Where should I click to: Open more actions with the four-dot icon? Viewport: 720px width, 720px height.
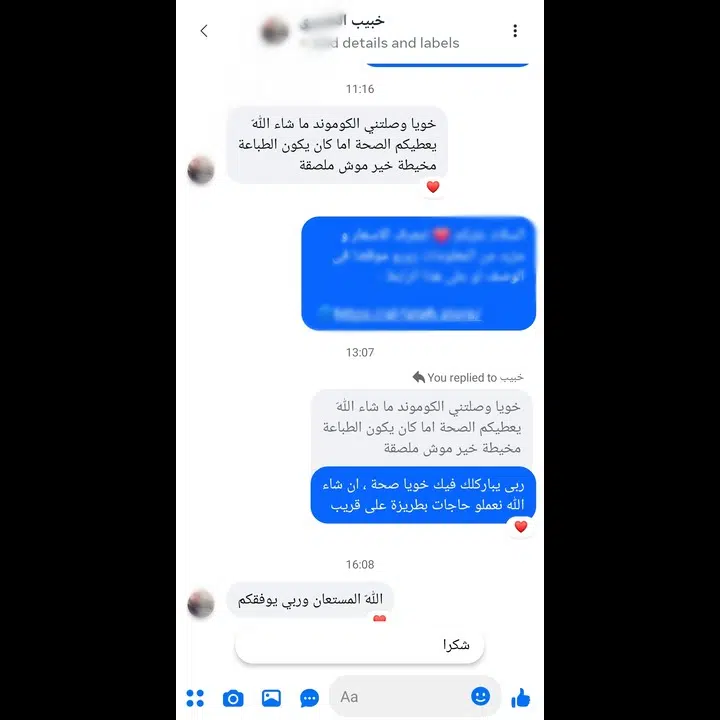[195, 697]
